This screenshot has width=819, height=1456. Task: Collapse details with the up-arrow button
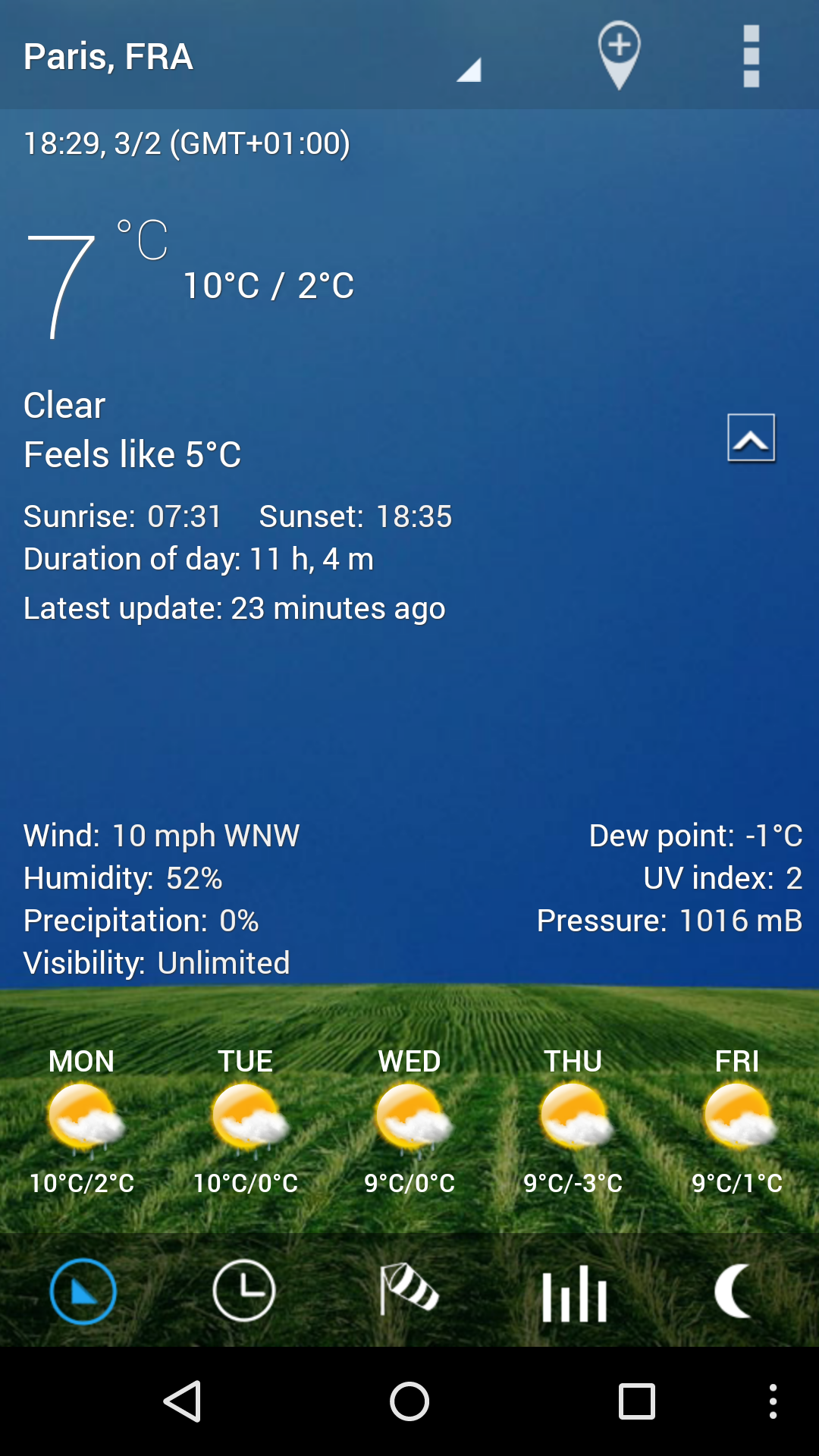(x=751, y=438)
